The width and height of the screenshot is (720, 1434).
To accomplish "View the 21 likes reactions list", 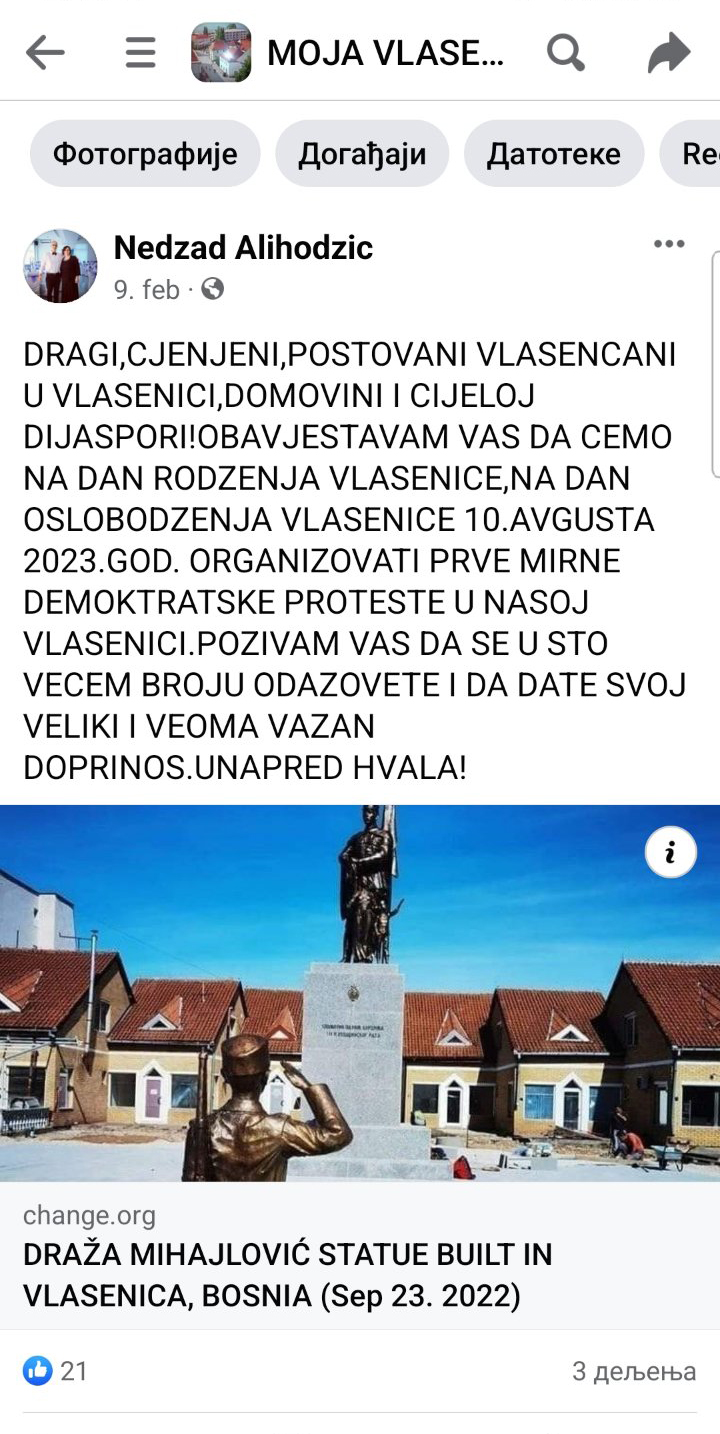I will click(x=56, y=1371).
